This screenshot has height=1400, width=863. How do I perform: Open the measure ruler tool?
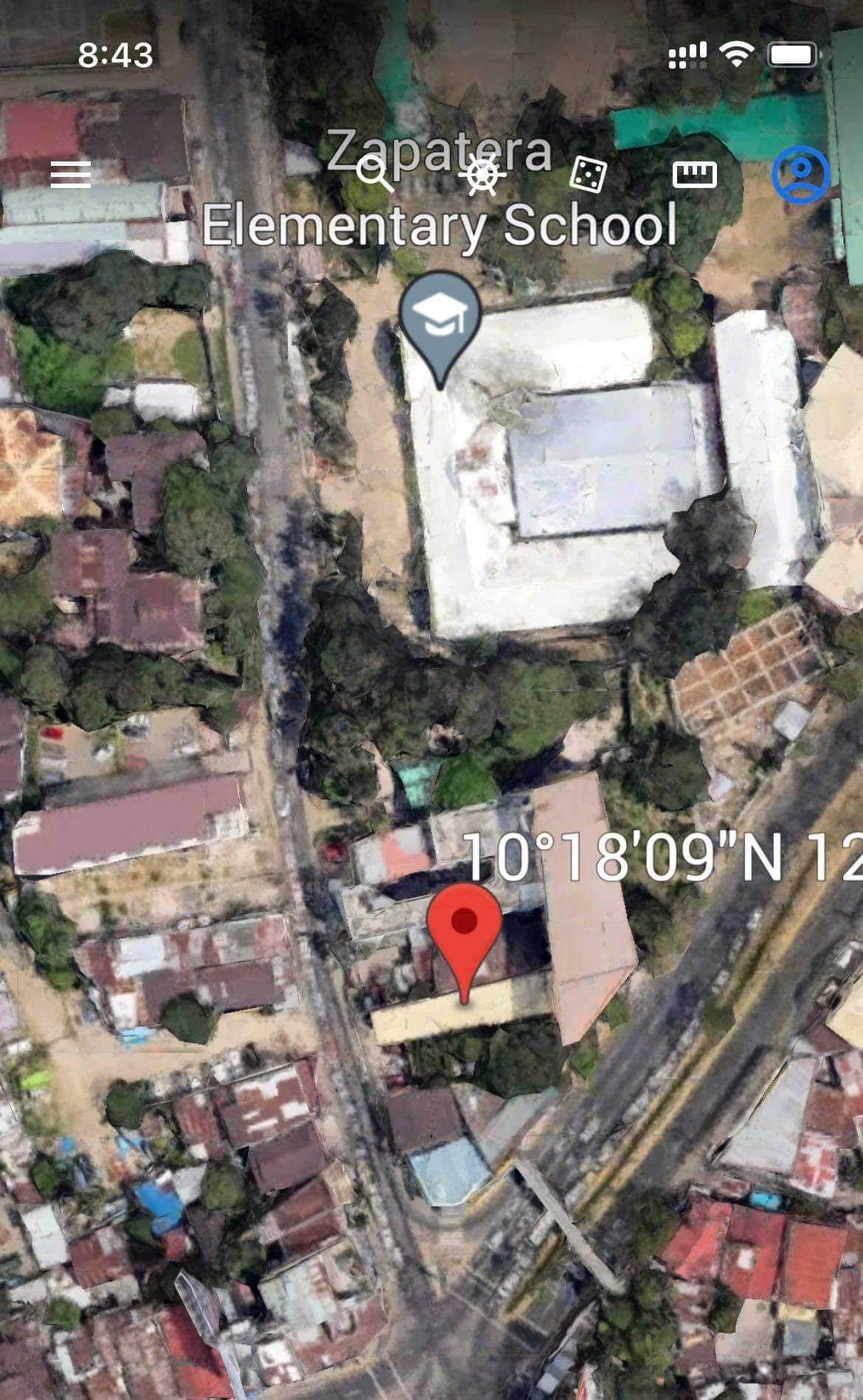[x=695, y=174]
